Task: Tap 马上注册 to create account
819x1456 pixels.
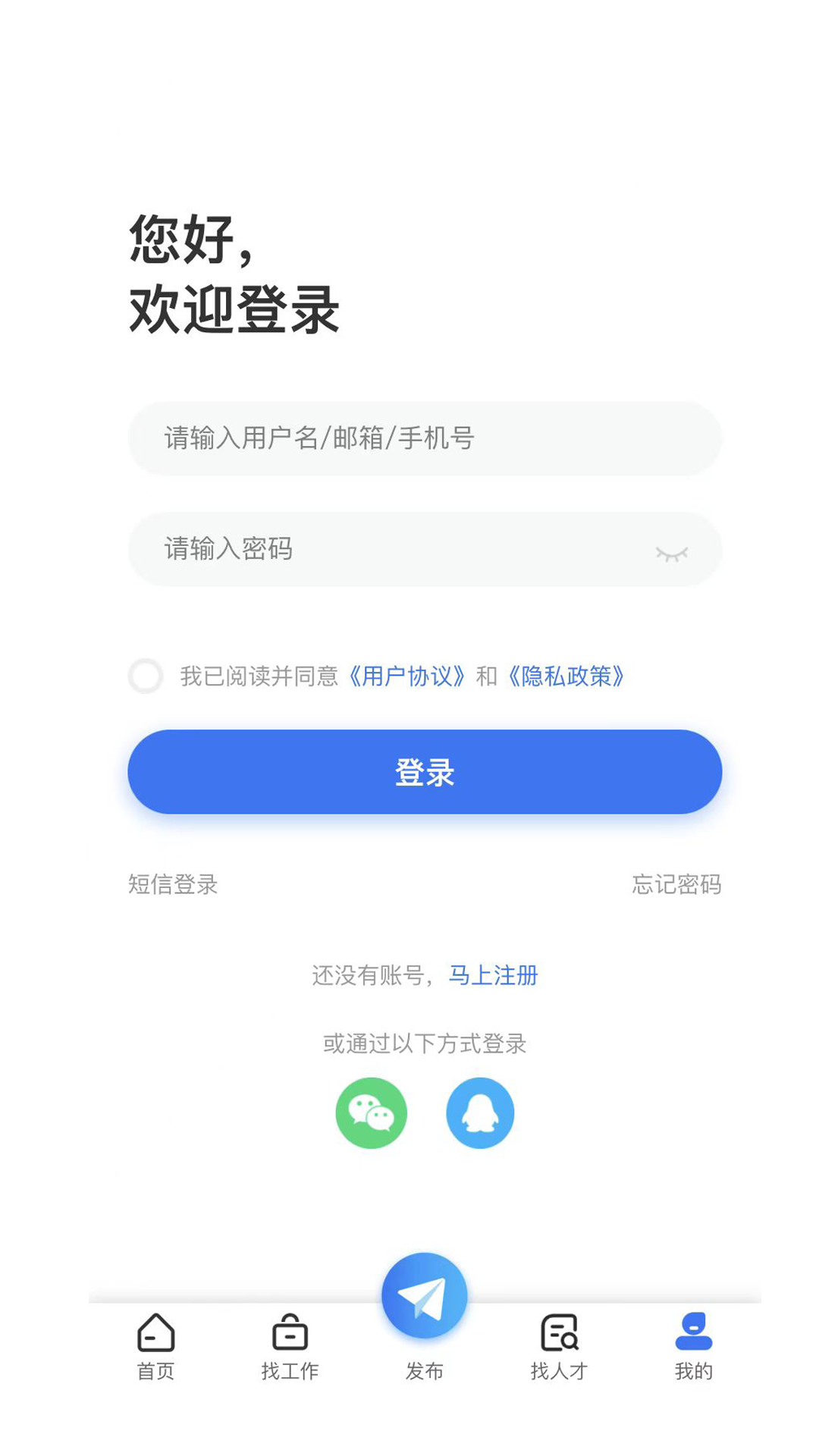Action: pos(493,975)
